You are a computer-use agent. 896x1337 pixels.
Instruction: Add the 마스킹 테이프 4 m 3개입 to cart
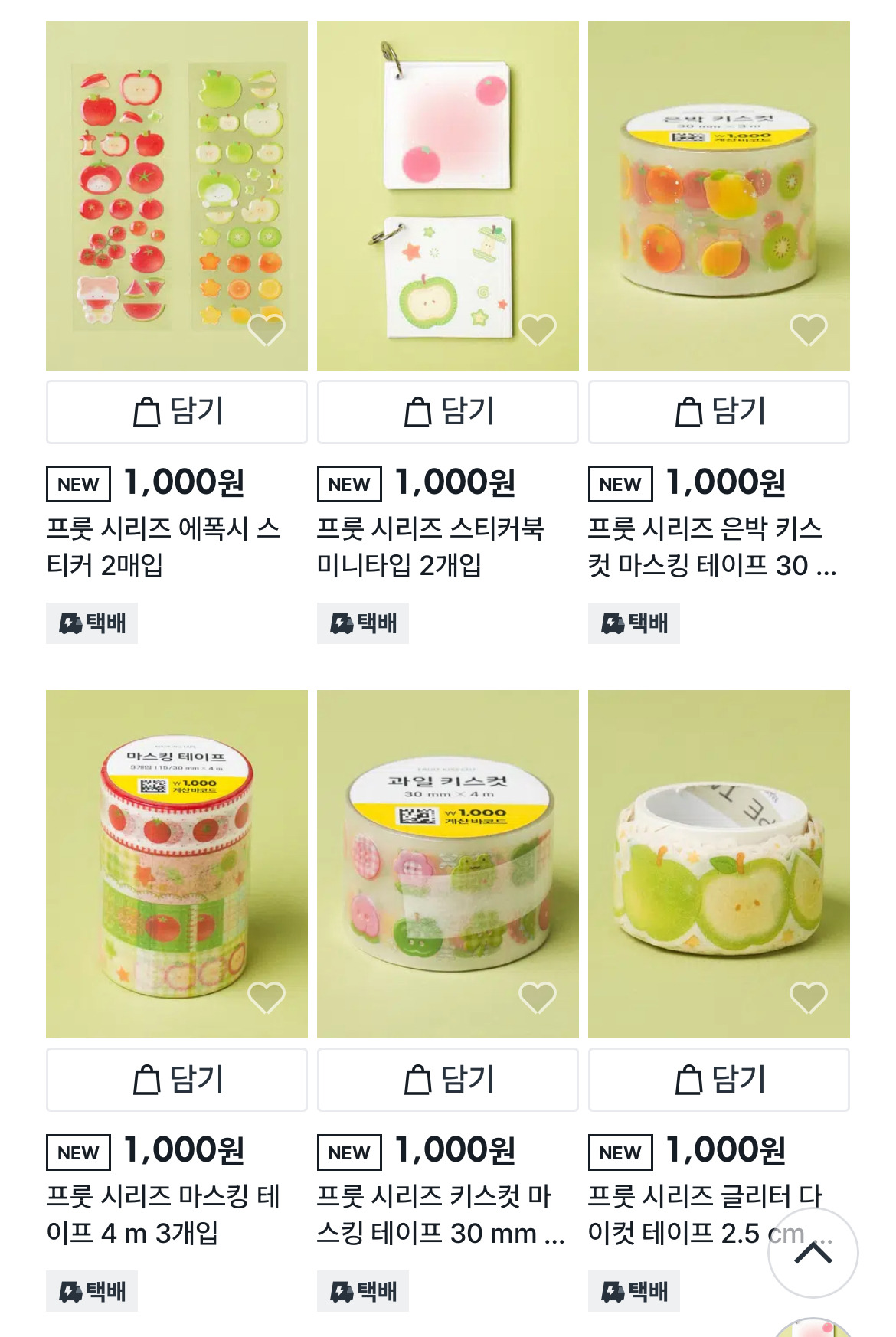click(177, 1080)
